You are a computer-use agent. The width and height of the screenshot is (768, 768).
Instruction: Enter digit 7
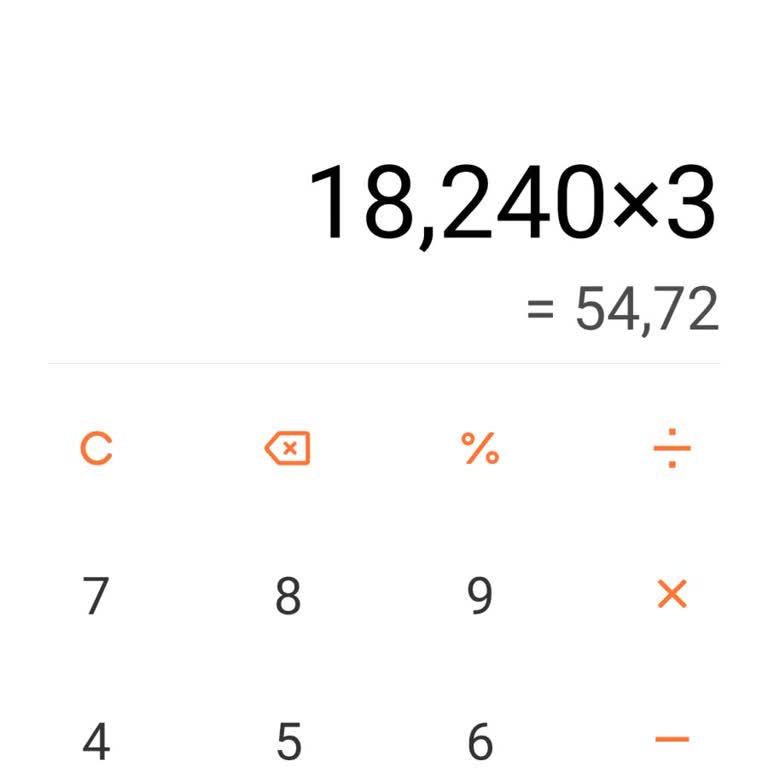96,596
